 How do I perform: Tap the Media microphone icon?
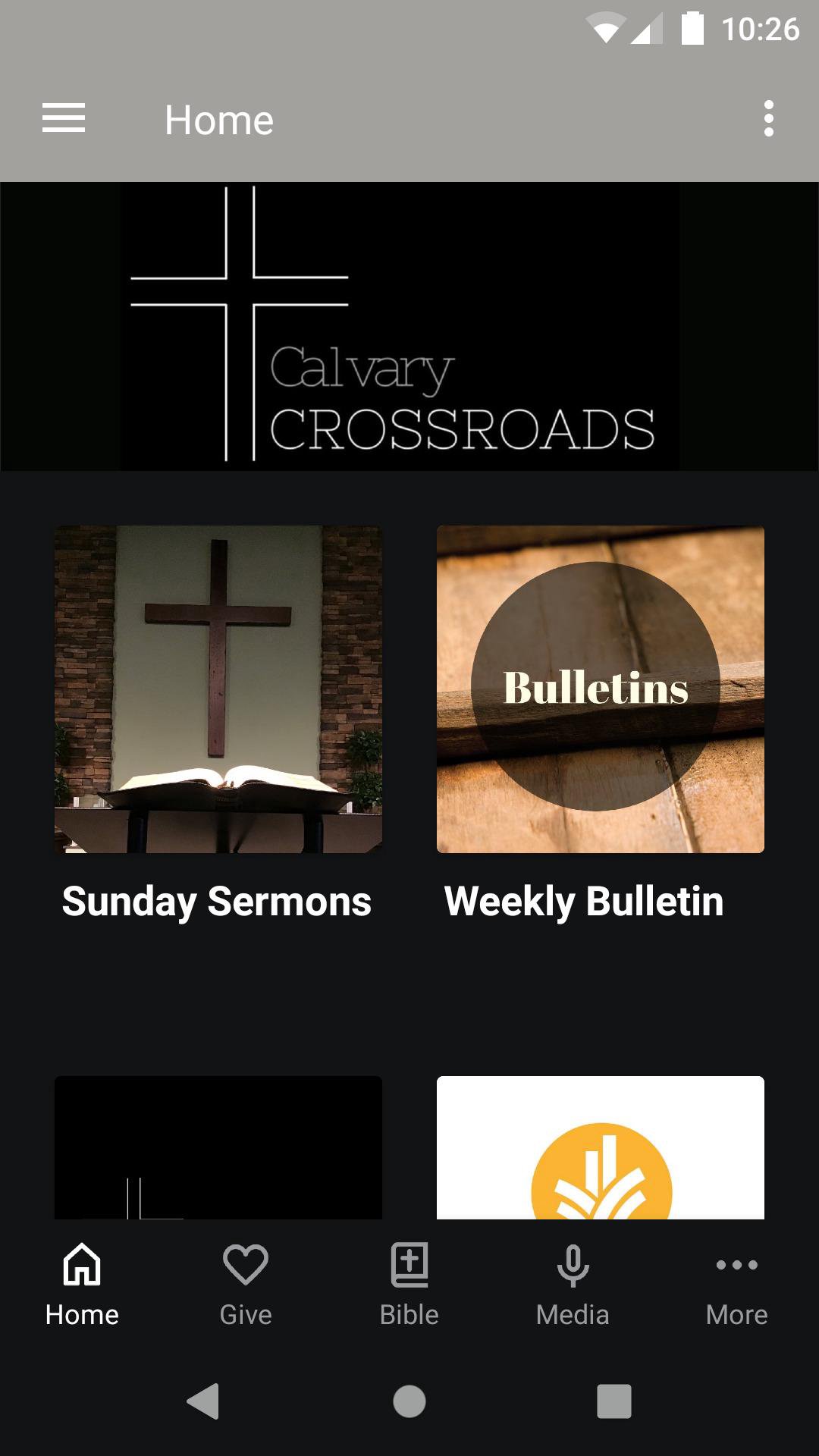pyautogui.click(x=573, y=1265)
